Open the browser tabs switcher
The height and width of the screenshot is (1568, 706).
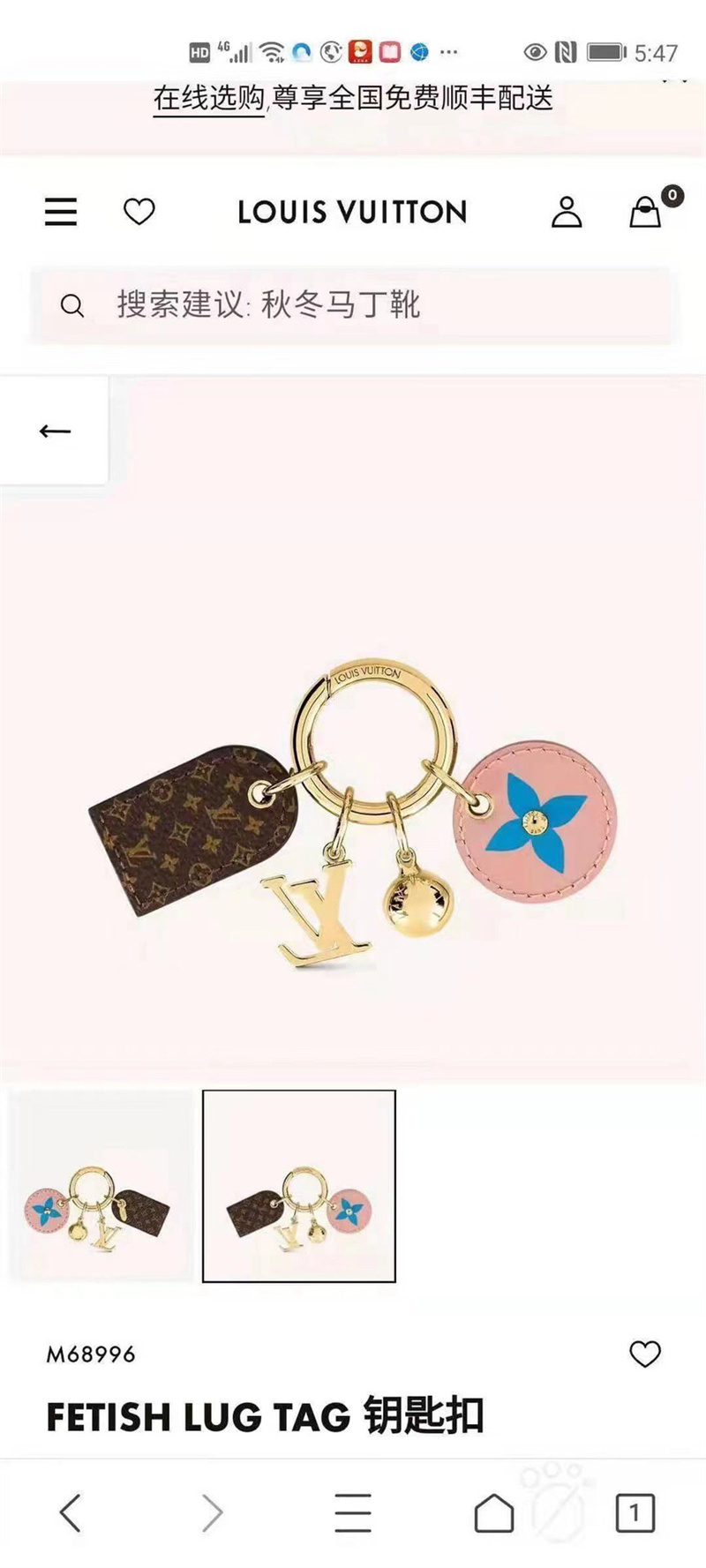635,1512
